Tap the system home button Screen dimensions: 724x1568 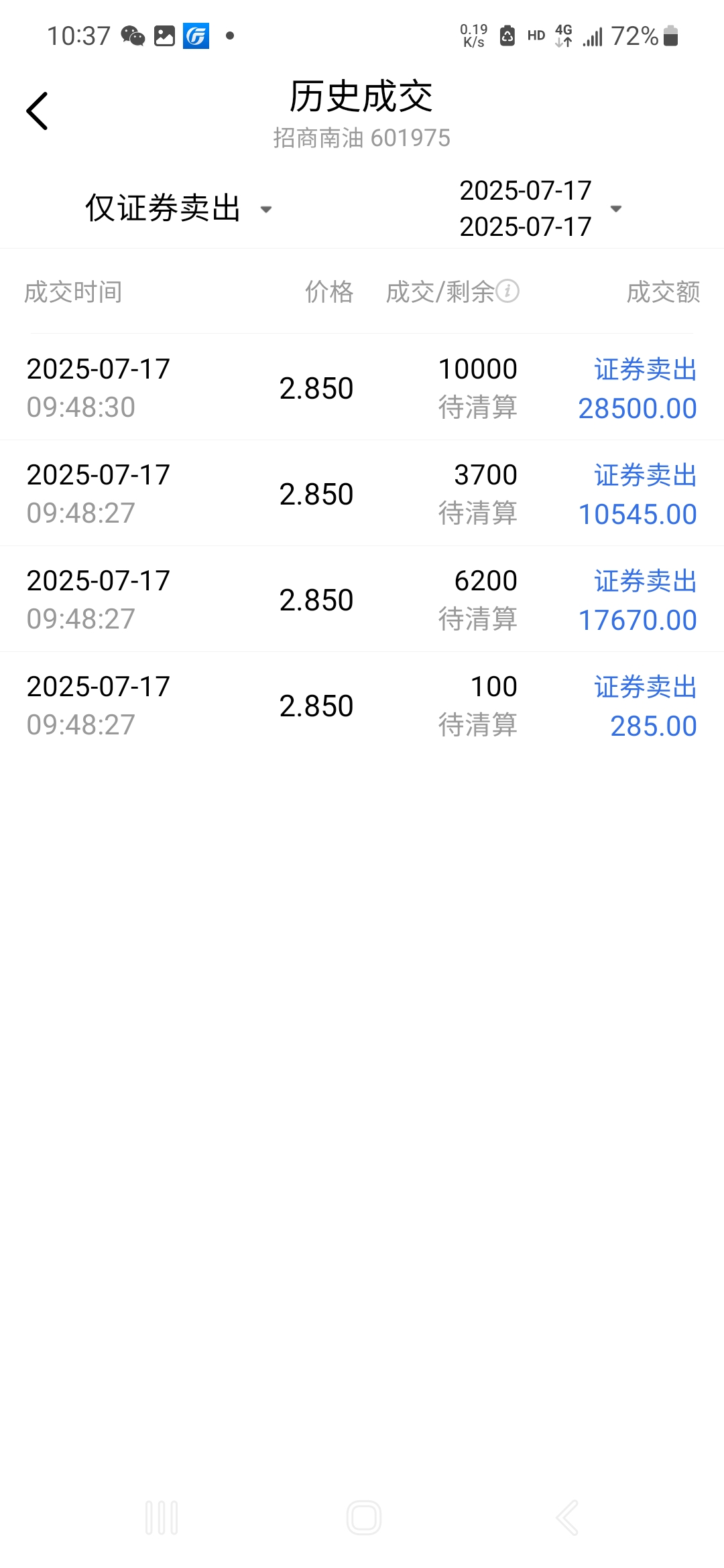(363, 1518)
